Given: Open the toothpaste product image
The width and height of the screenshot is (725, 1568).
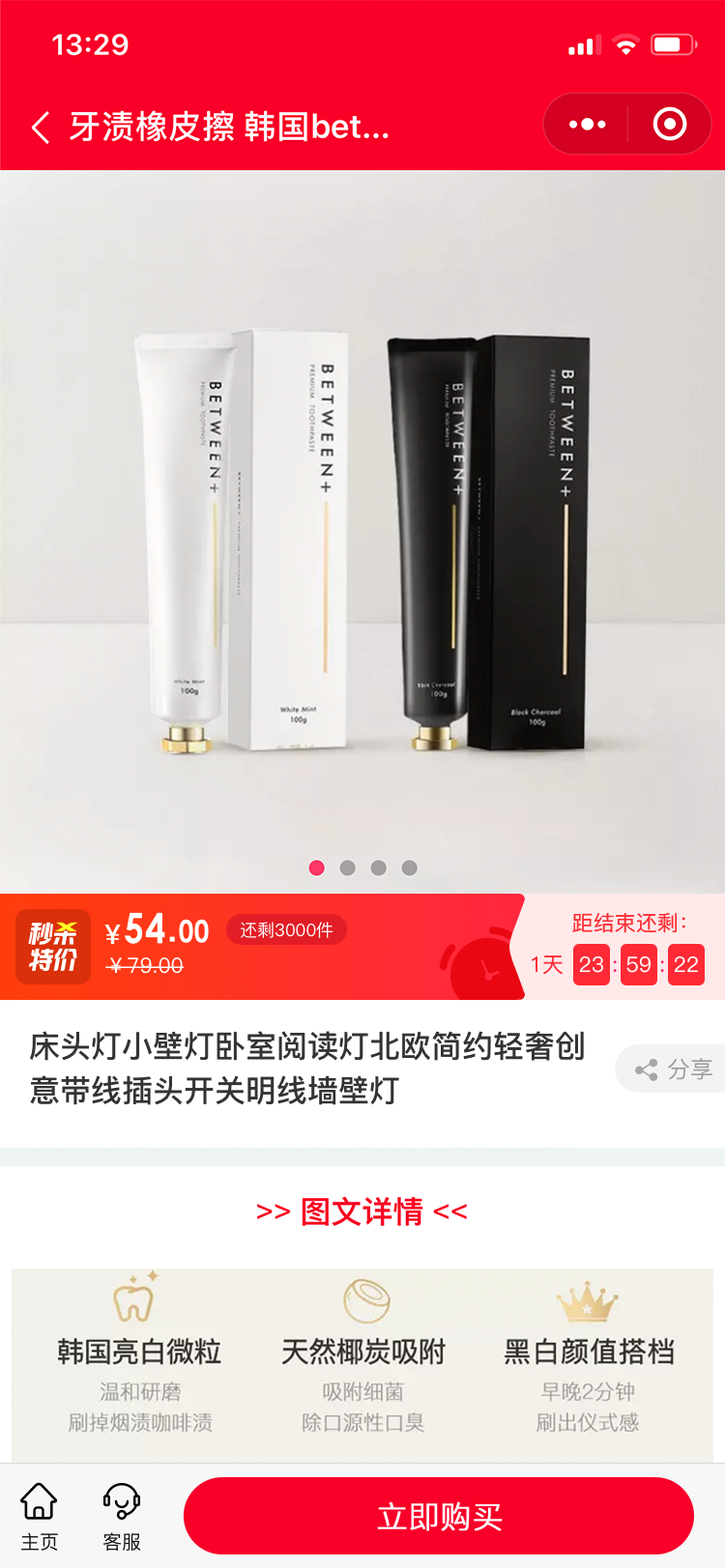Looking at the screenshot, I should point(362,532).
